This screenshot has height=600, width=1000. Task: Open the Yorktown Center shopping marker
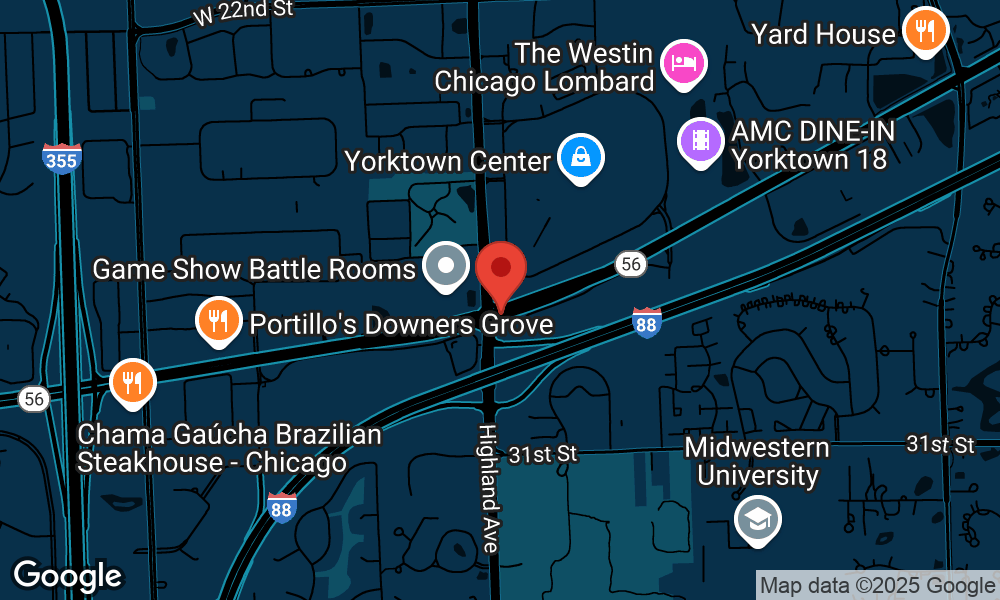[580, 159]
